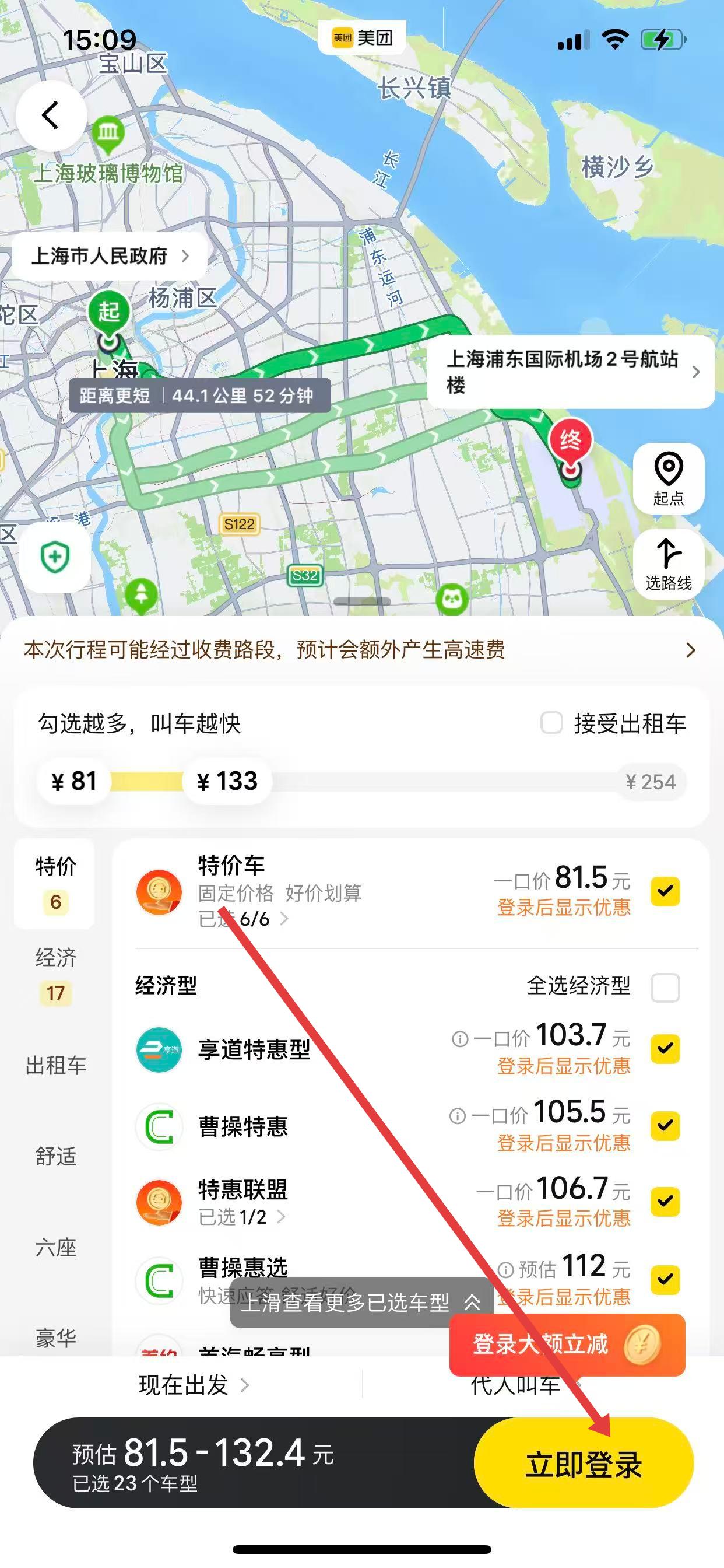Select the 六座 category tab
The height and width of the screenshot is (1568, 724).
(55, 1247)
